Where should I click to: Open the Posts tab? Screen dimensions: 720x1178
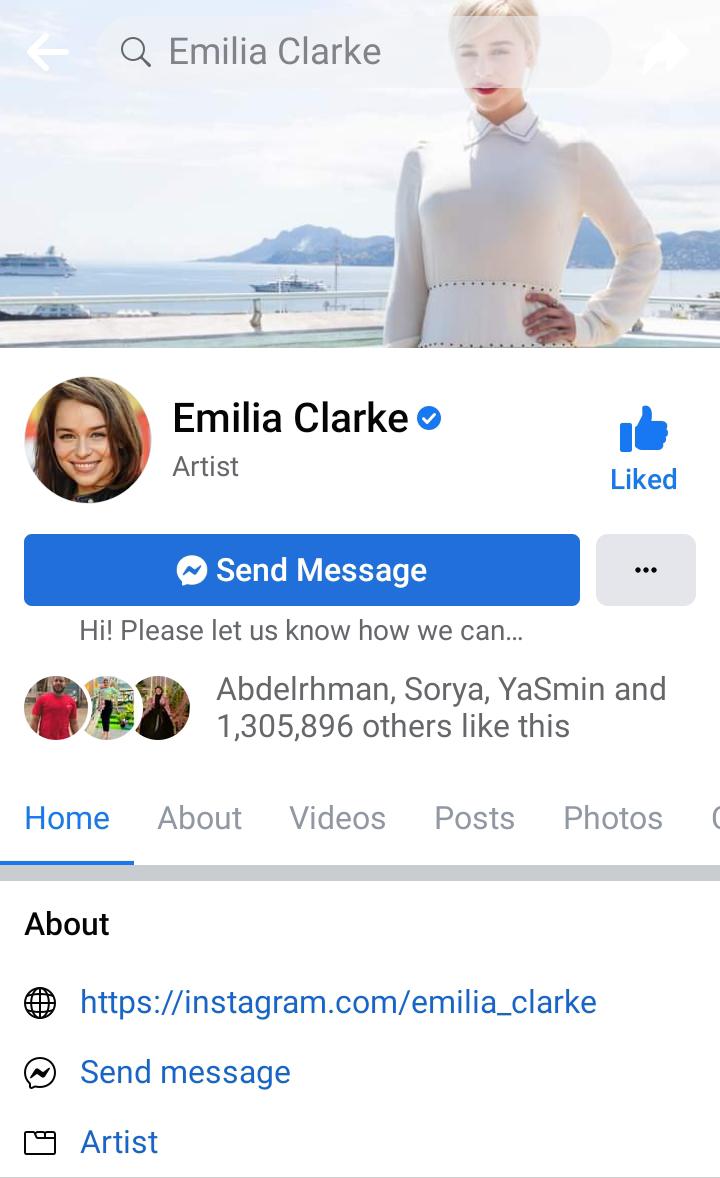click(x=474, y=818)
